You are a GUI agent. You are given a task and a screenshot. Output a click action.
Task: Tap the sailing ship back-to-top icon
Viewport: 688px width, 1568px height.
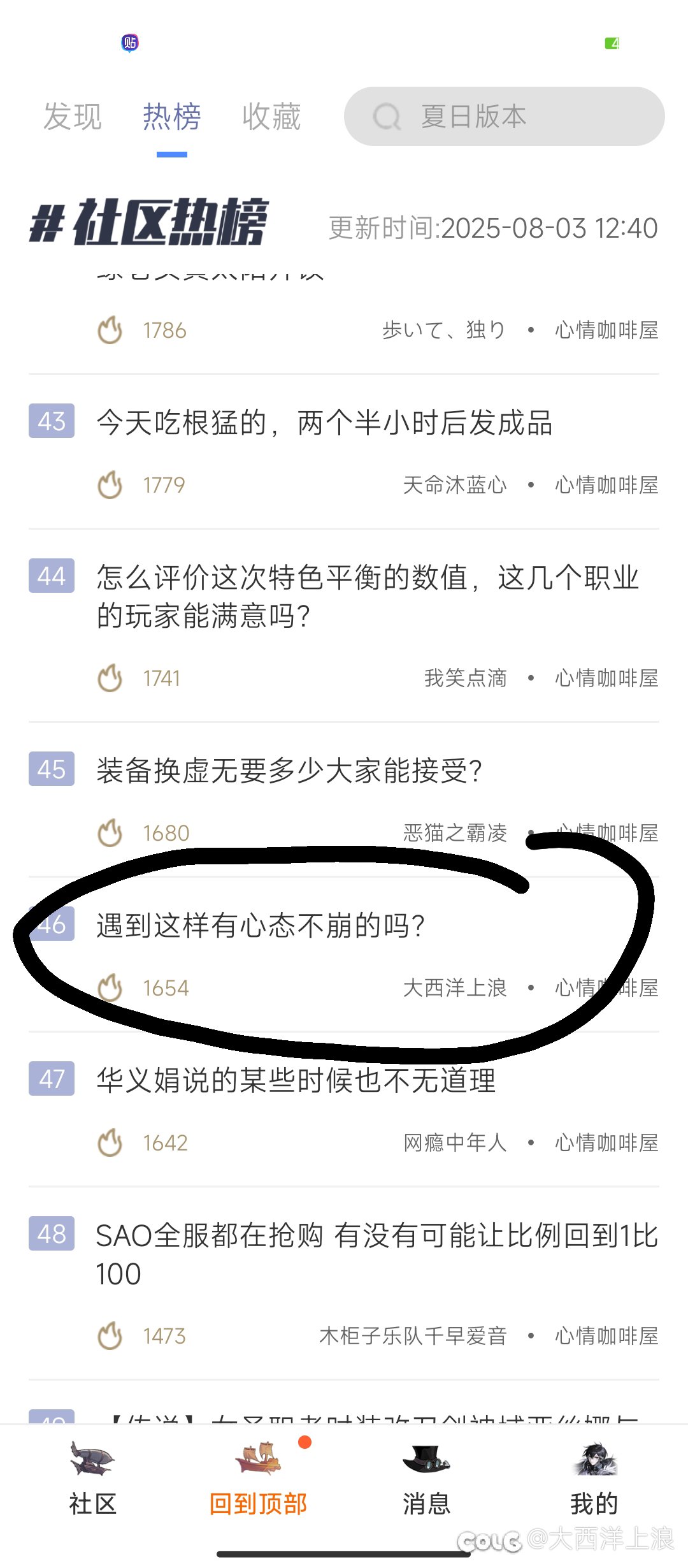(x=259, y=1460)
